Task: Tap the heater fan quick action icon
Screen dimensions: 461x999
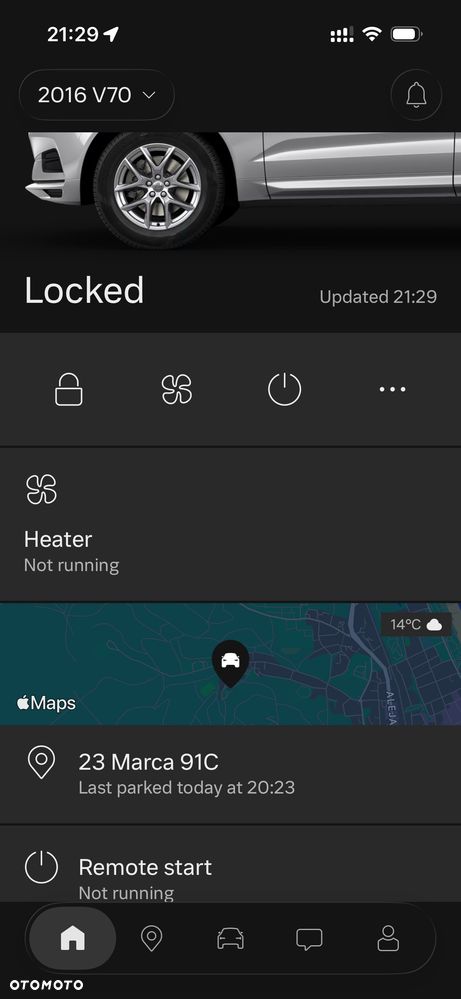Action: 176,389
